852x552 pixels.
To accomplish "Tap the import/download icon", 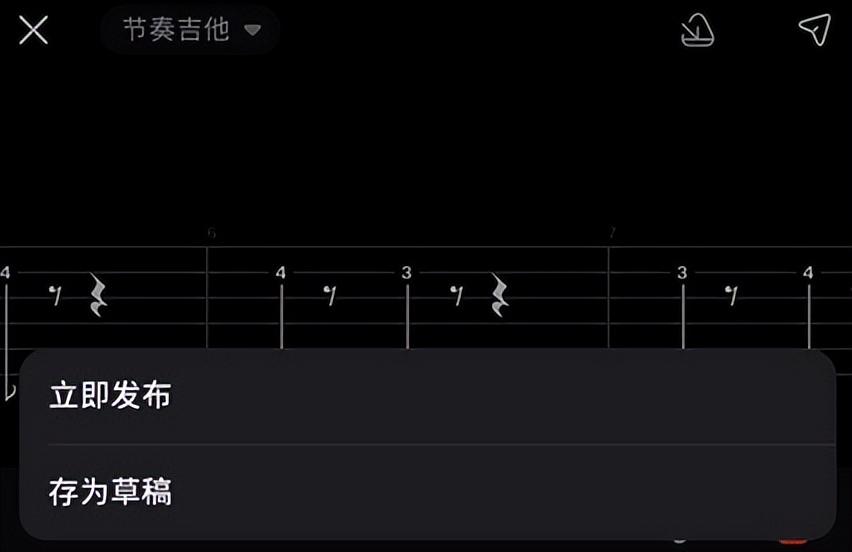I will tap(697, 30).
